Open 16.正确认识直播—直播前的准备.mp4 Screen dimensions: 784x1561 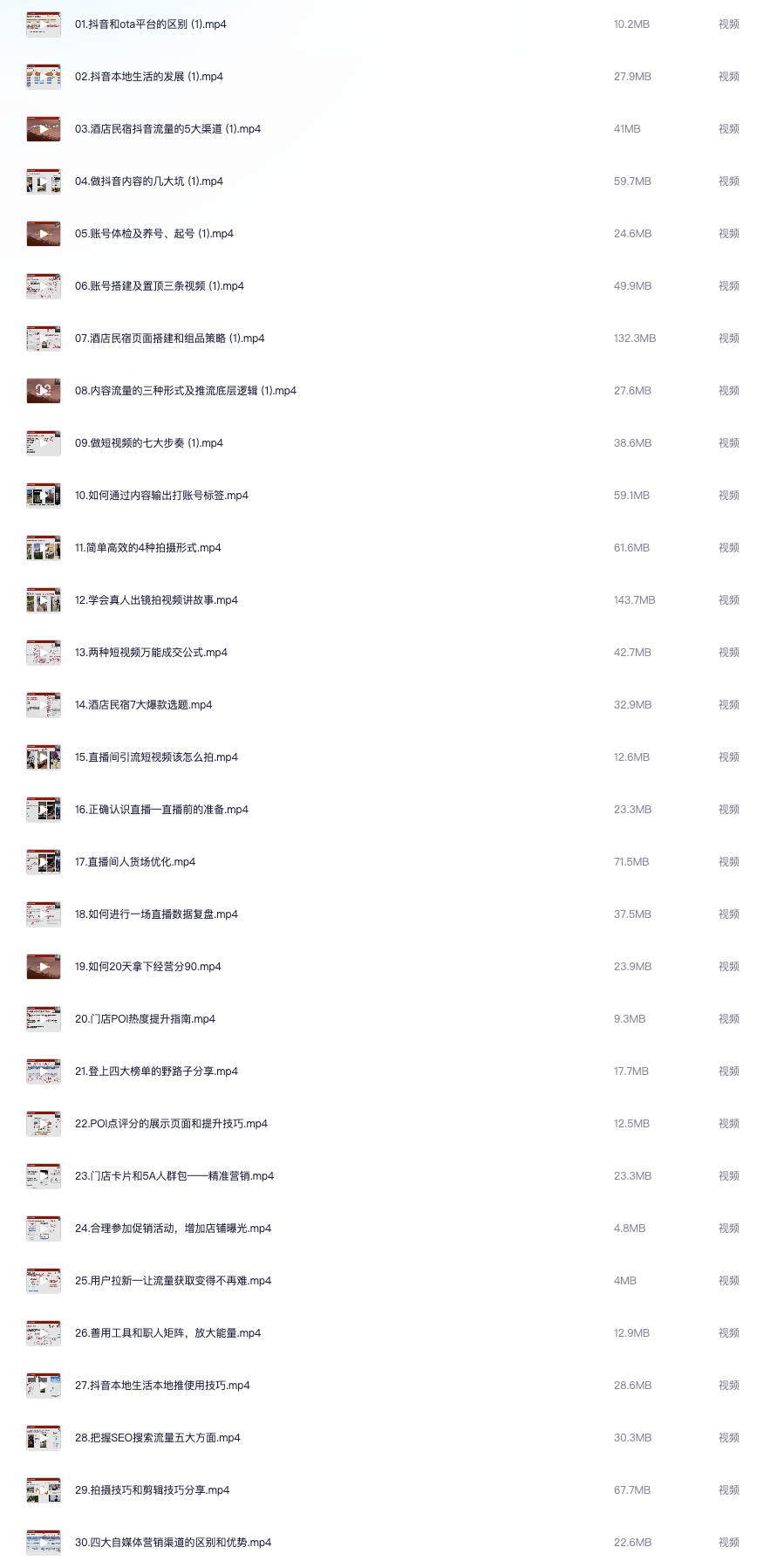tap(161, 810)
